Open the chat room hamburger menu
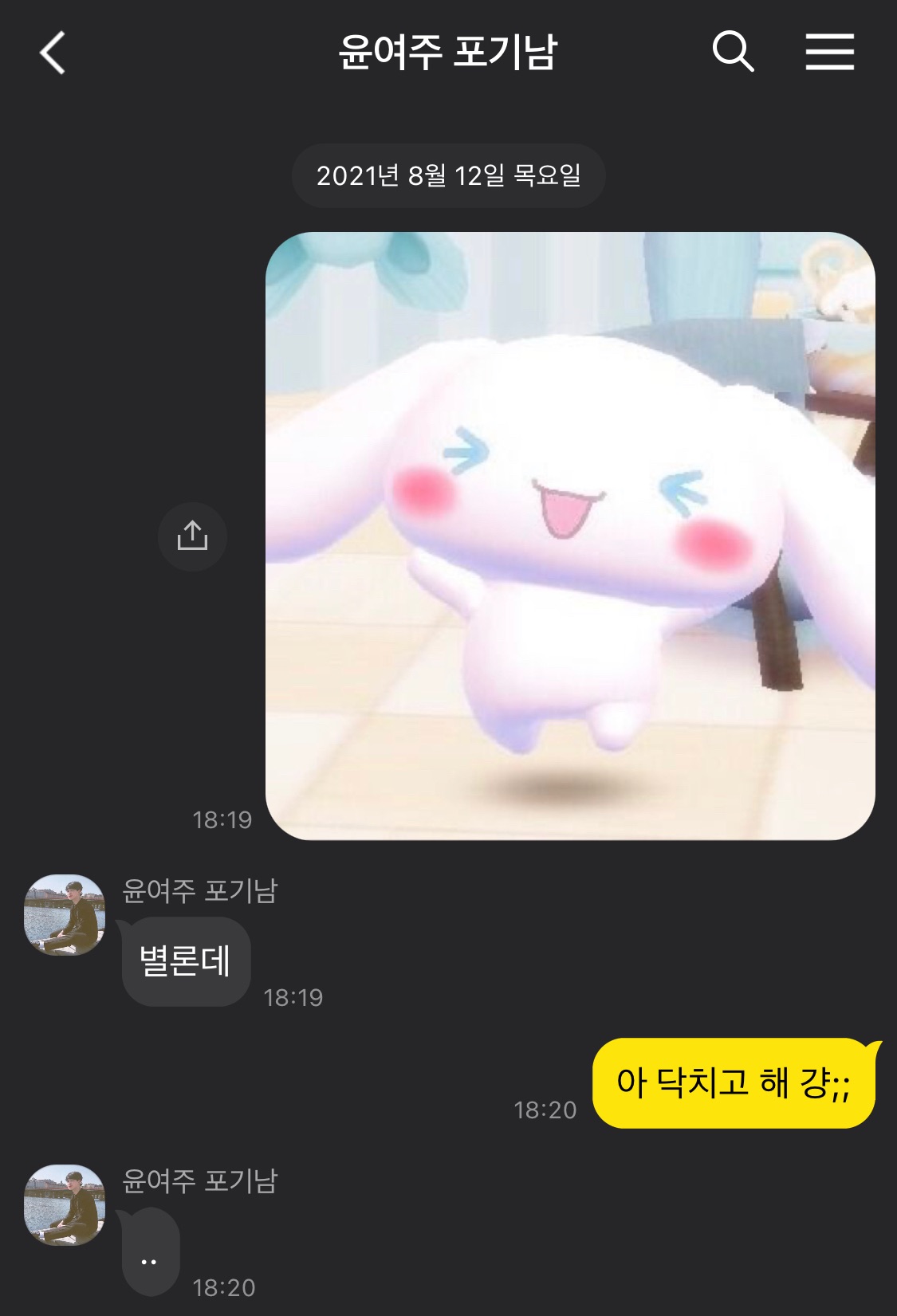Screen dimensions: 897x1316 pyautogui.click(x=829, y=53)
